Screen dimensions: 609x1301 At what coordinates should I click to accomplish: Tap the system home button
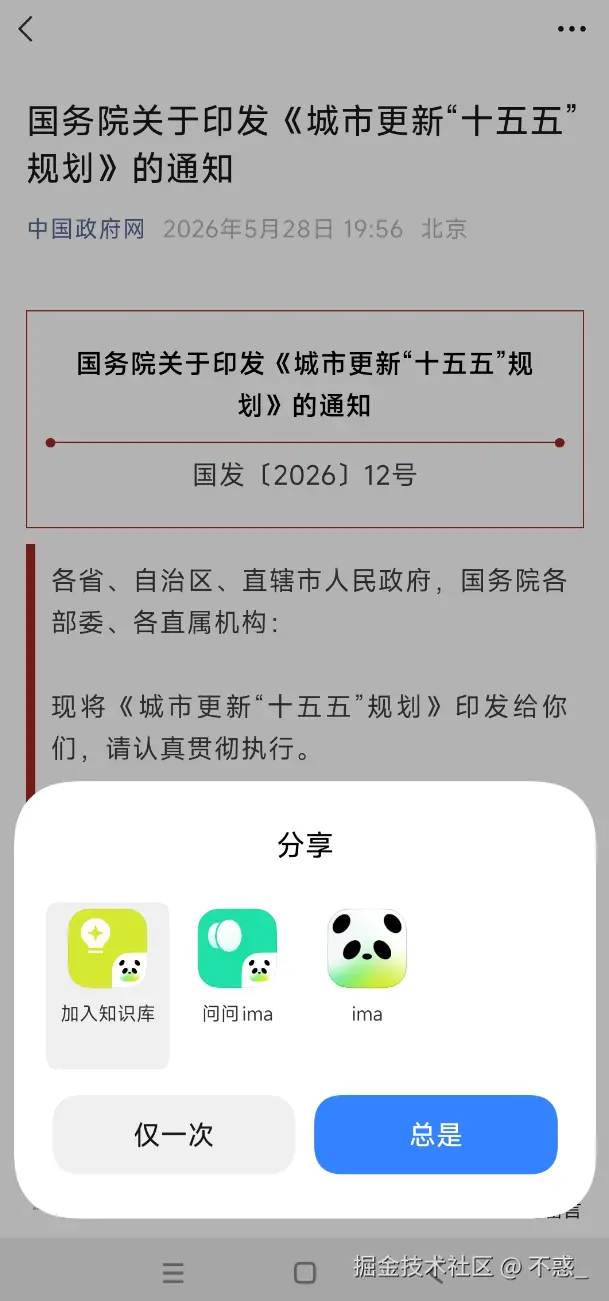click(305, 1272)
